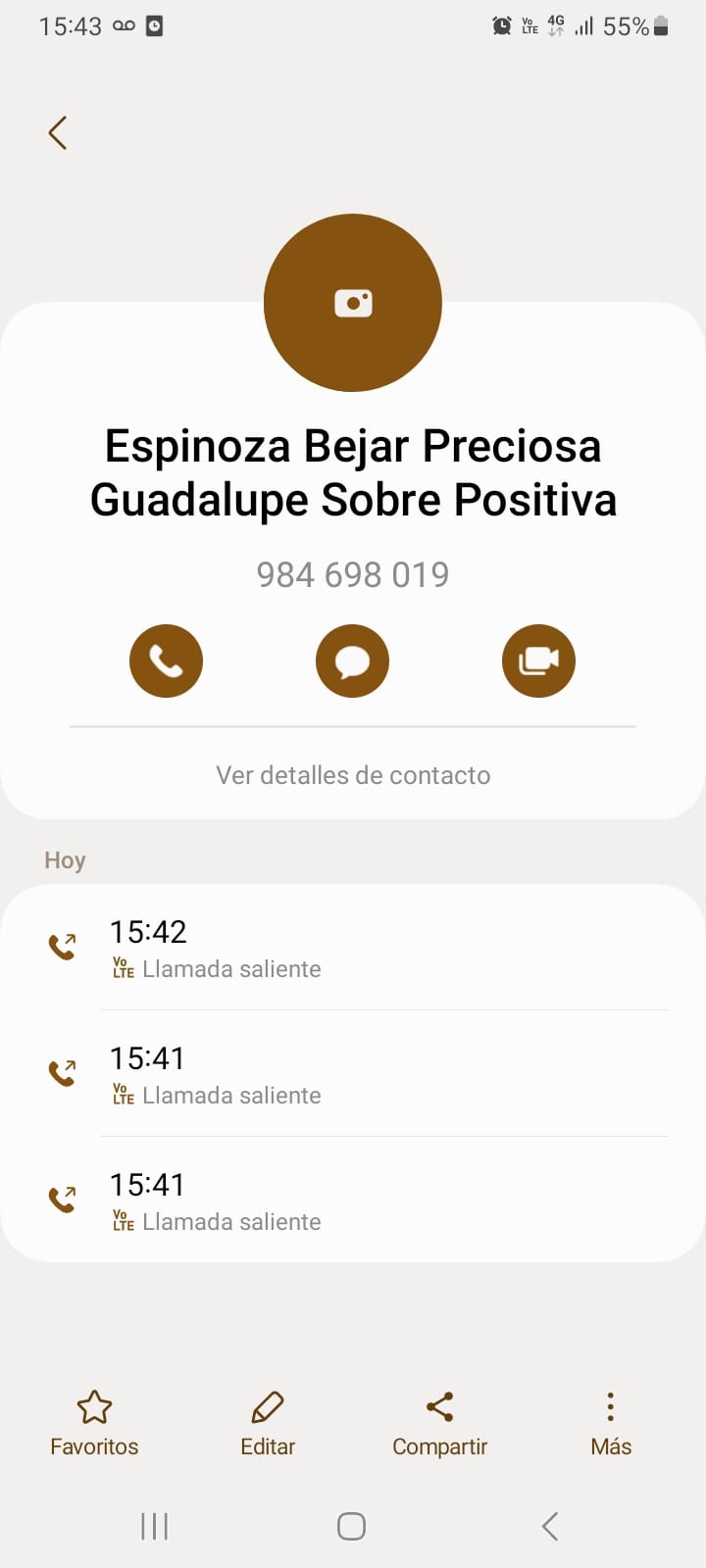The height and width of the screenshot is (1568, 706).
Task: Tap Editar to edit the contact
Action: click(x=268, y=1421)
